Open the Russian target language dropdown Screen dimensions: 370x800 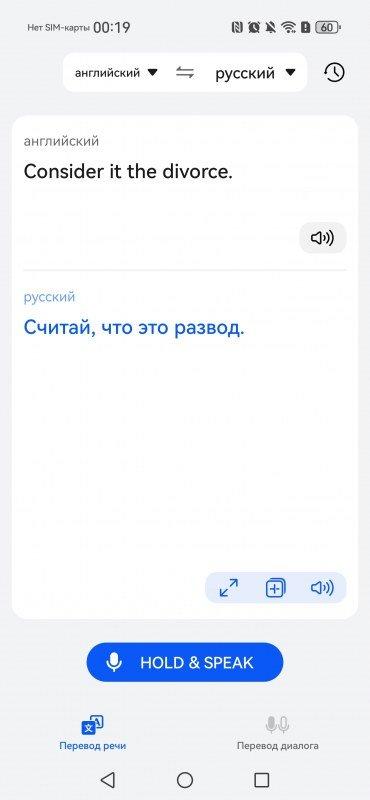pos(255,73)
